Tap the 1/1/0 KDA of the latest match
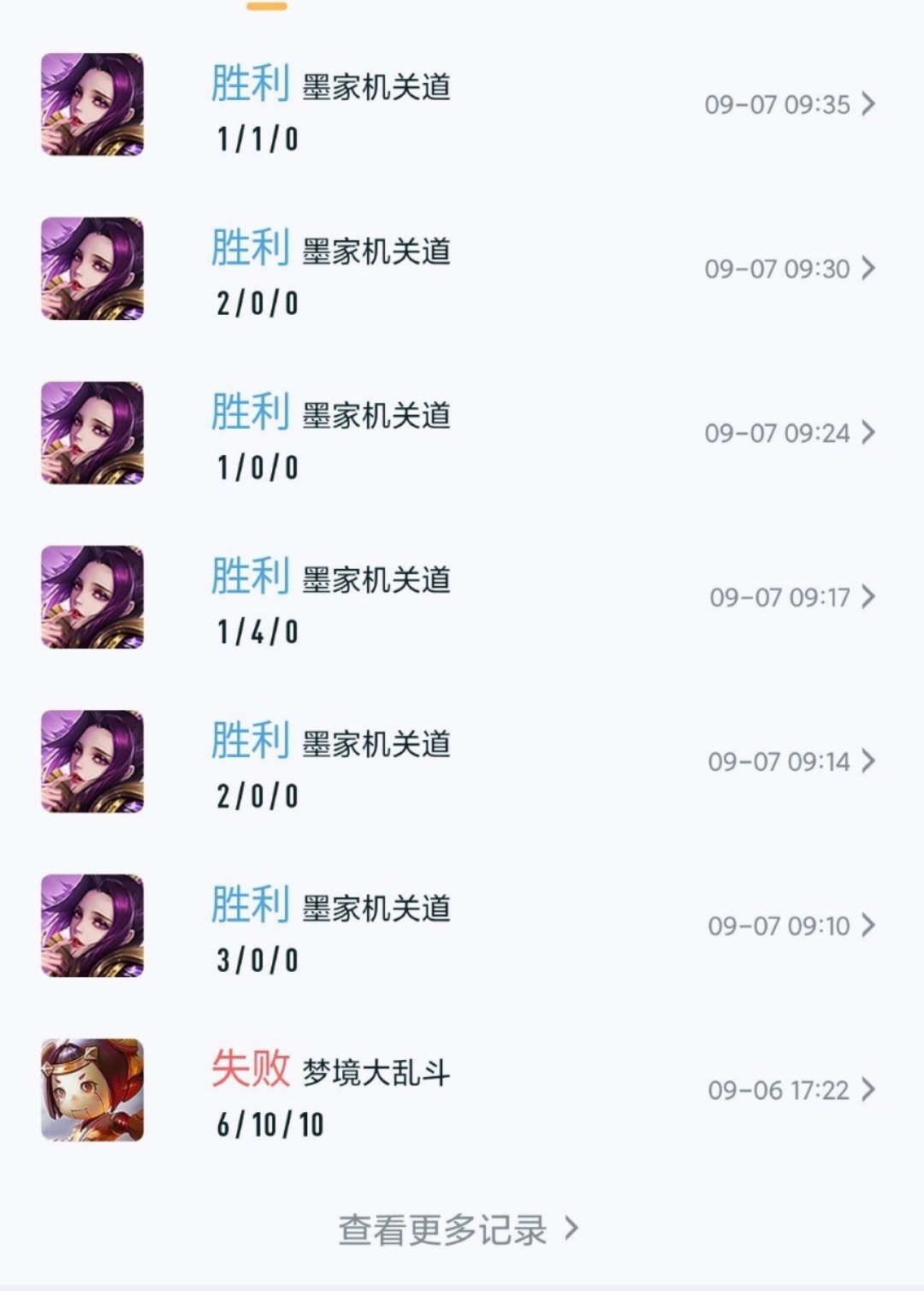The image size is (924, 1291). point(257,140)
